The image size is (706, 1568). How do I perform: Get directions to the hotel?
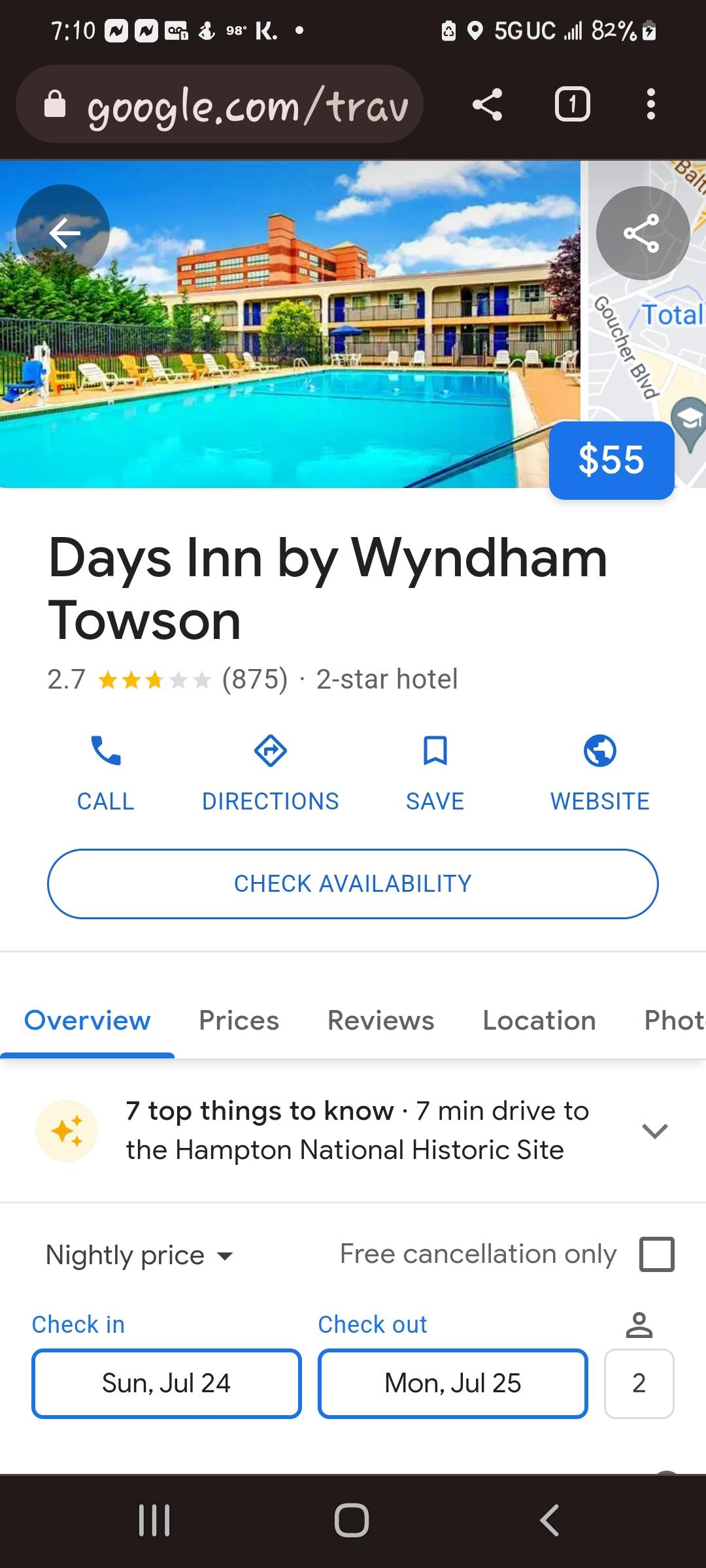point(270,772)
